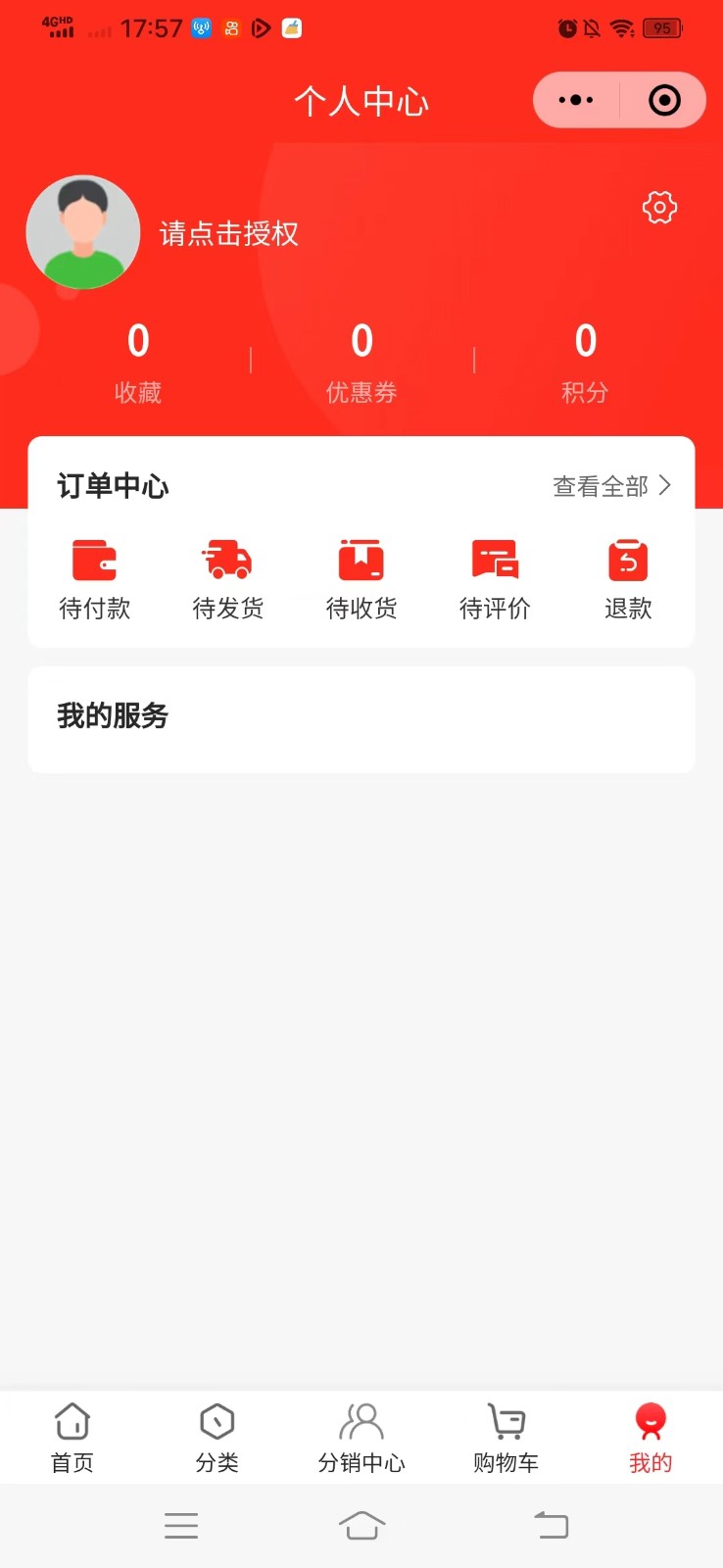Tap 请点击授权 to authorize login
723x1568 pixels.
tap(229, 233)
